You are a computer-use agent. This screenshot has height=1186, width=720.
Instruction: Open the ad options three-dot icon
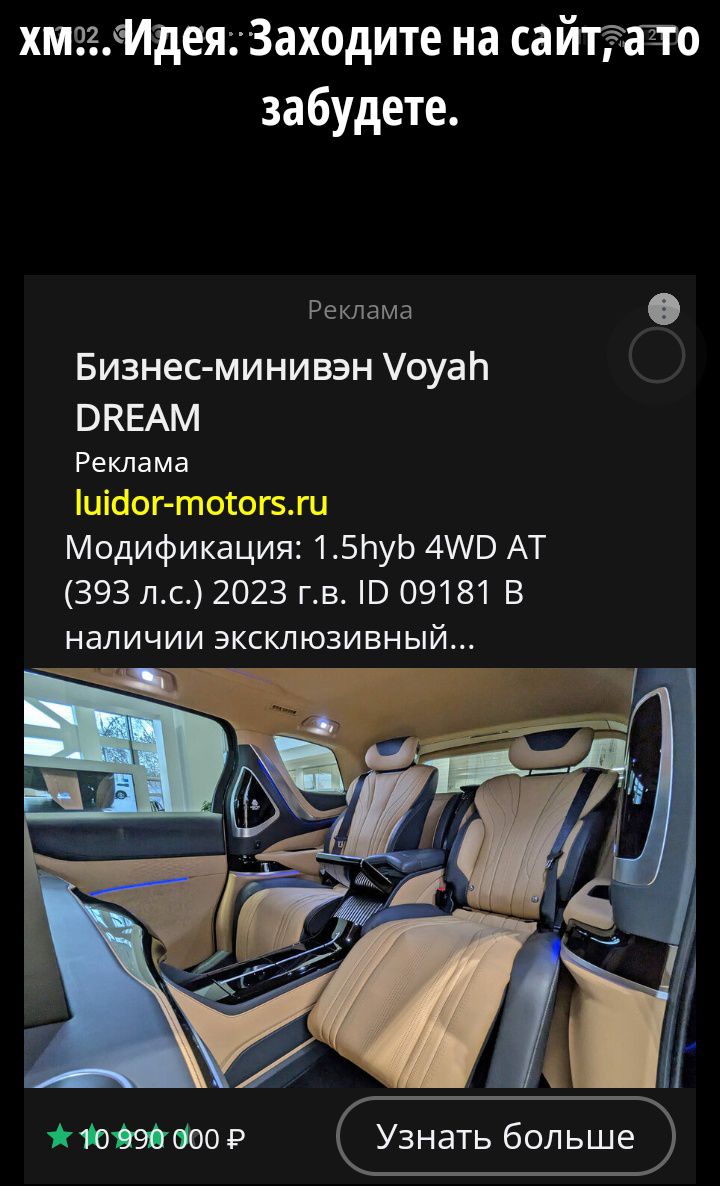click(x=663, y=310)
